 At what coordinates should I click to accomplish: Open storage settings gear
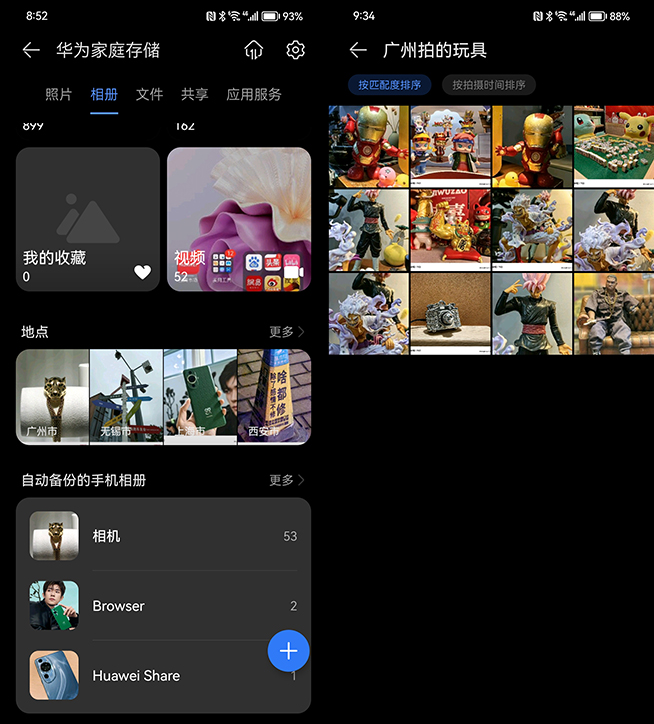(x=295, y=50)
